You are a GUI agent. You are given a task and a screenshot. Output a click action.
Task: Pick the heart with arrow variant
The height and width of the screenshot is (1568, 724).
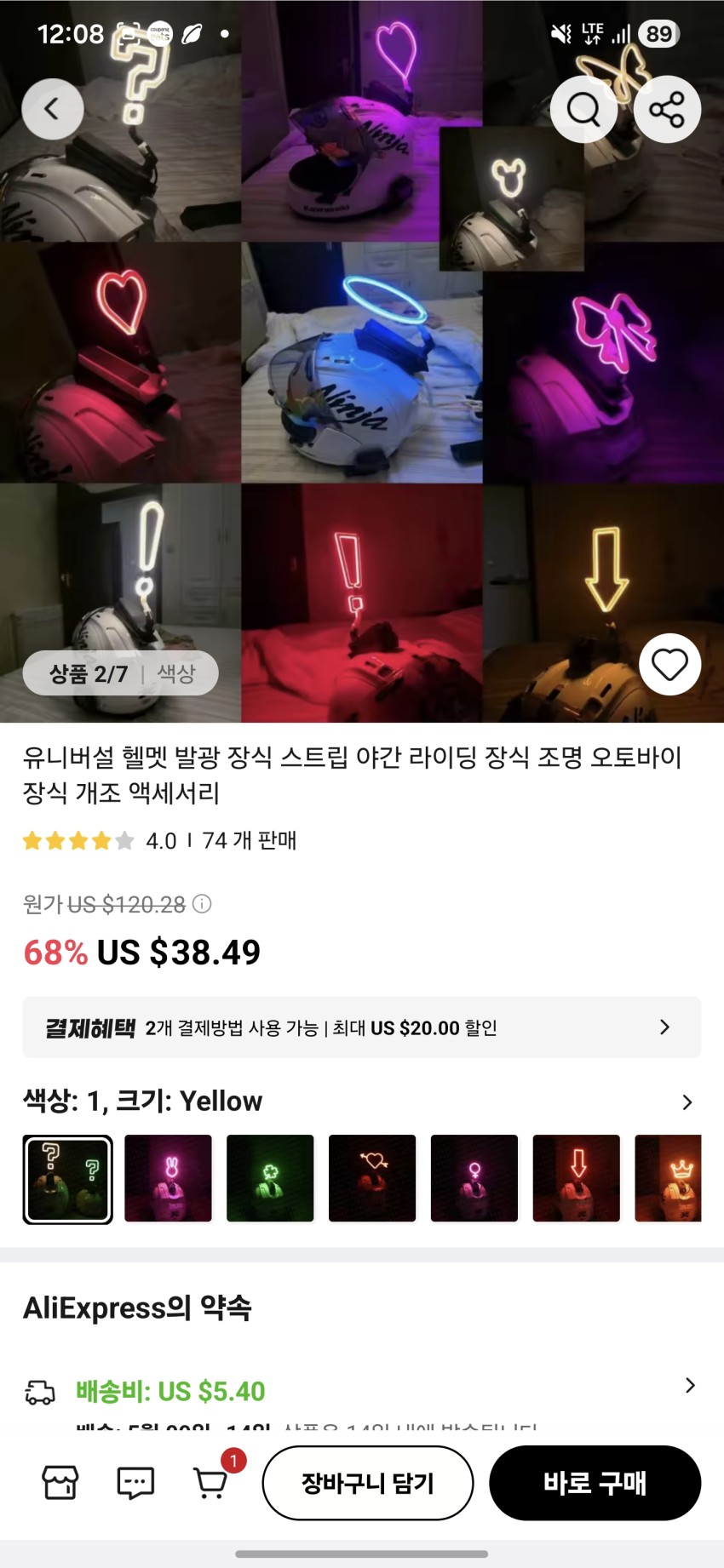[x=372, y=1178]
